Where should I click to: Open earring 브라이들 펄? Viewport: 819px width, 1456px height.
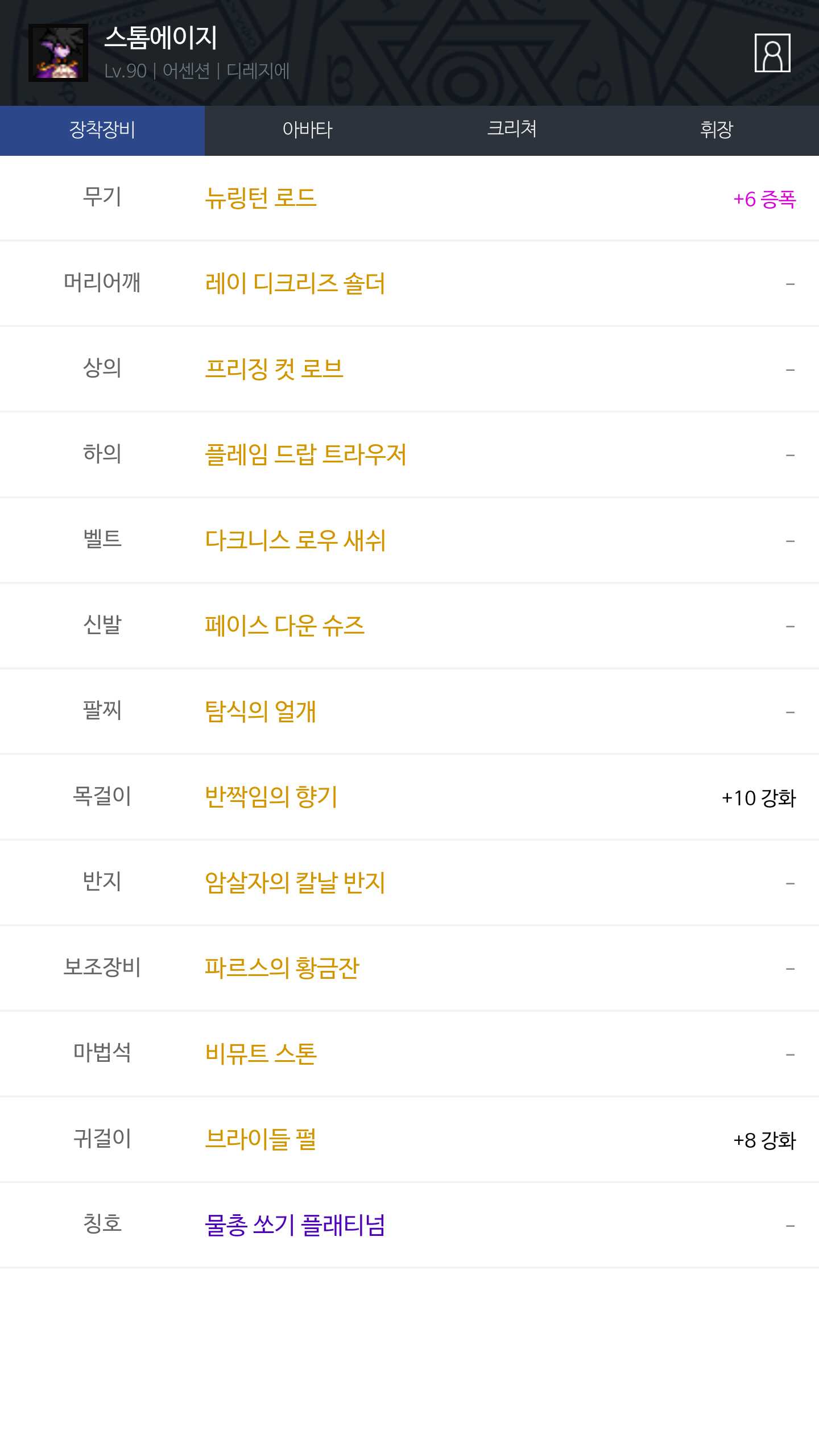(260, 1139)
